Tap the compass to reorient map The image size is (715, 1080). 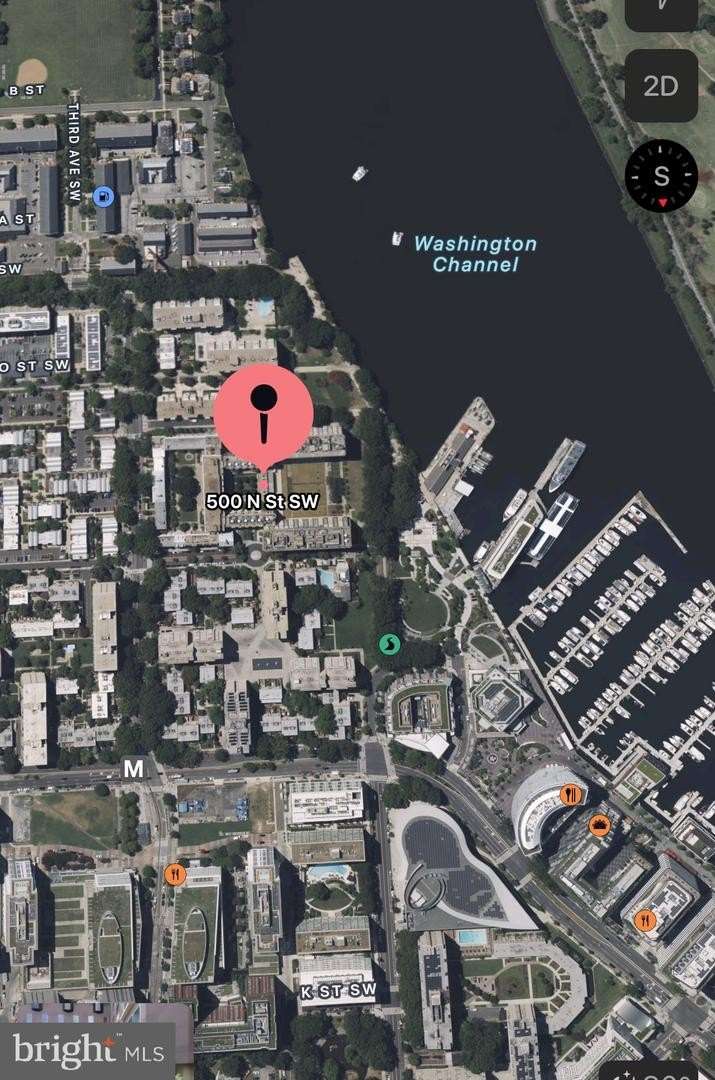point(661,177)
